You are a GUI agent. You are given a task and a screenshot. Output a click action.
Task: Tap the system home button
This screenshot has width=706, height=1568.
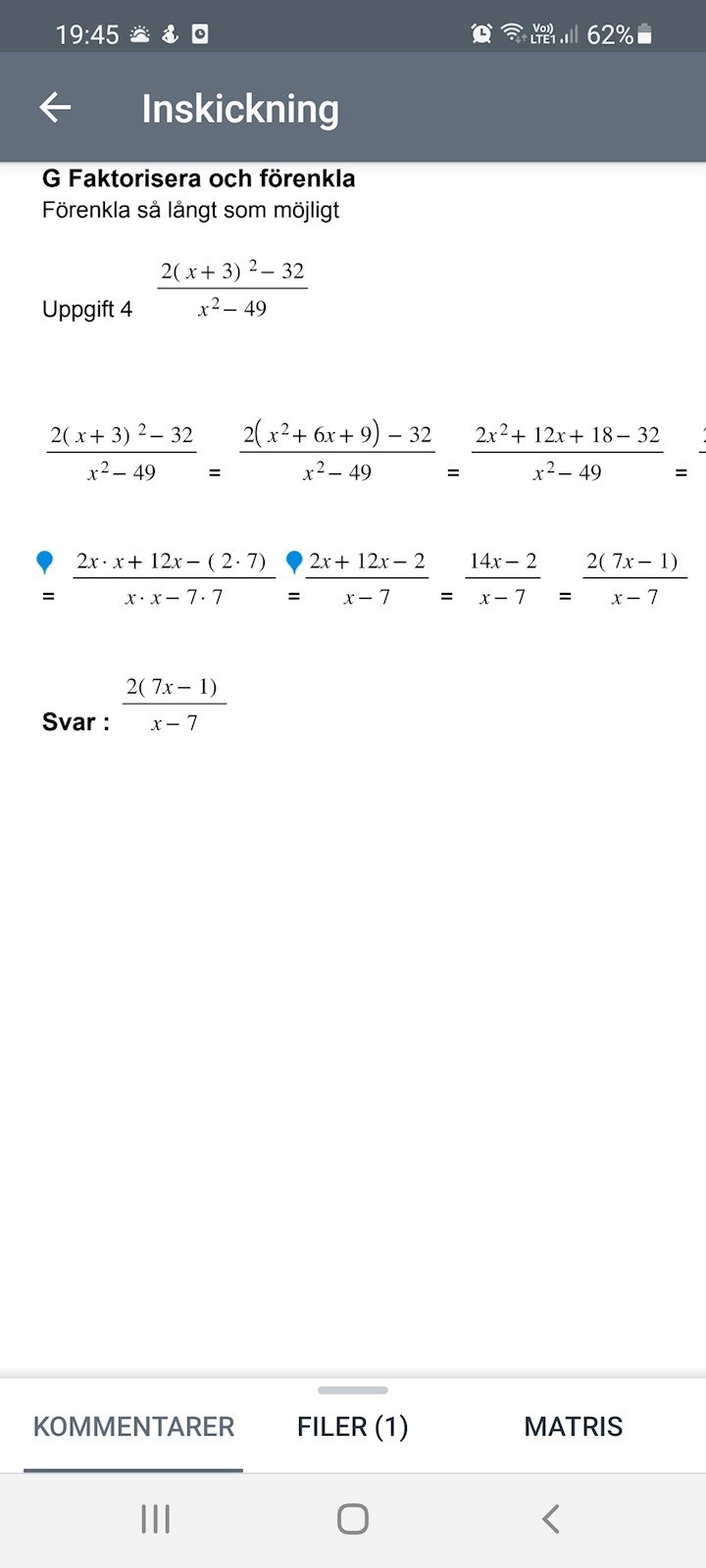352,1519
